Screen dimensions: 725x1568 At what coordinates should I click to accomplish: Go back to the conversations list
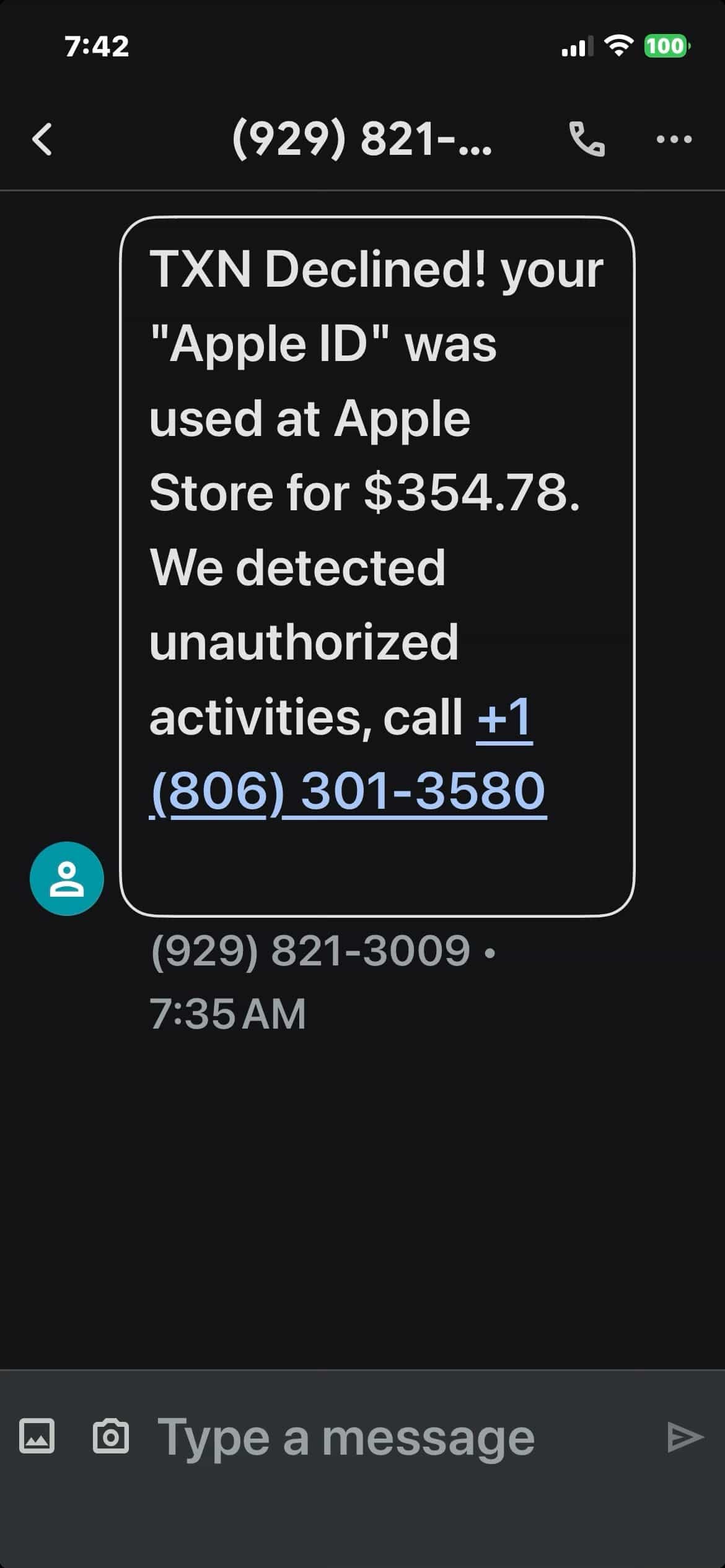click(42, 139)
